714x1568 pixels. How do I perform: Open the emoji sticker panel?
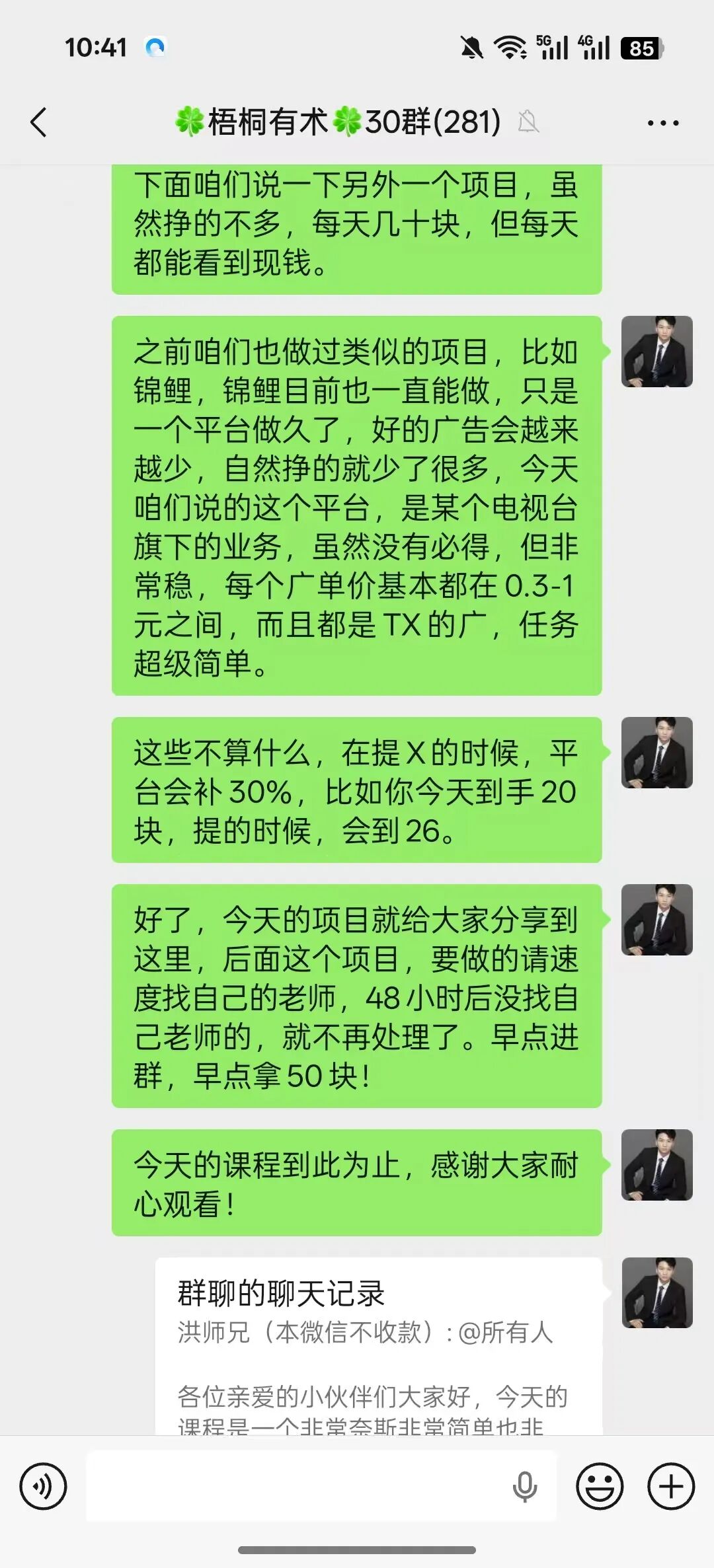(600, 1486)
